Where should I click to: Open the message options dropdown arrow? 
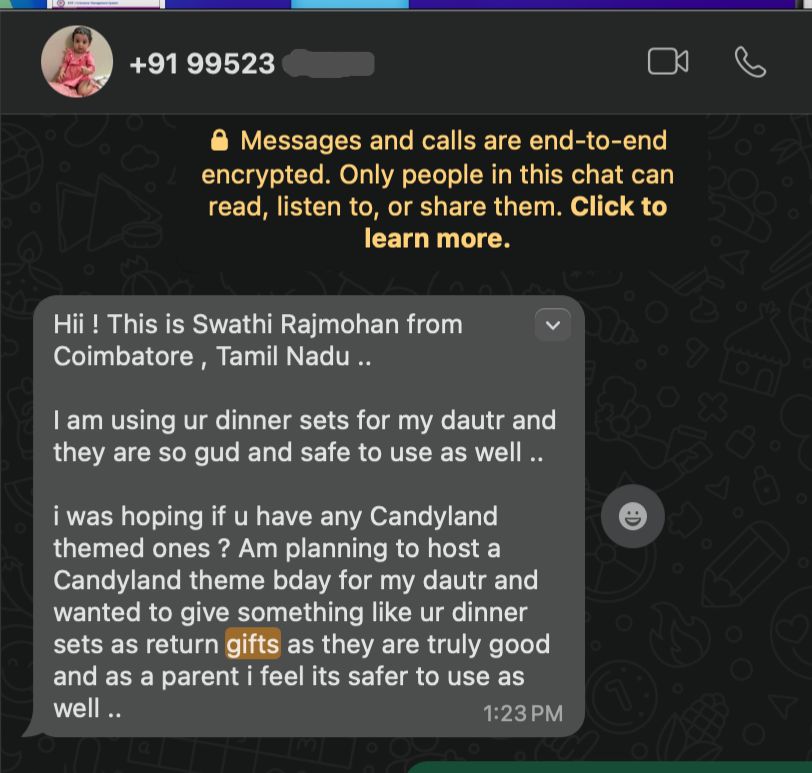(x=553, y=325)
